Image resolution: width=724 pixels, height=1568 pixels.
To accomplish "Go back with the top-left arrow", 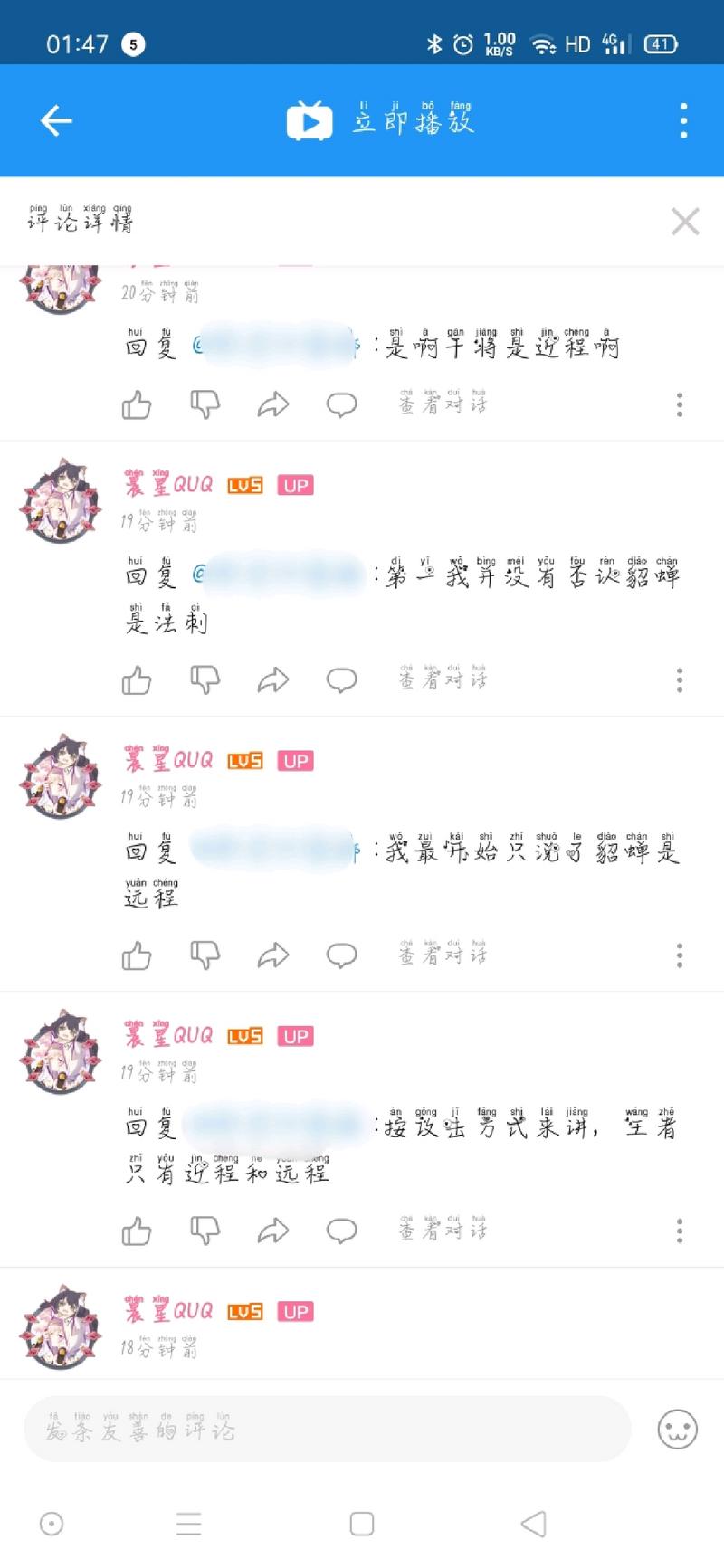I will tap(56, 120).
